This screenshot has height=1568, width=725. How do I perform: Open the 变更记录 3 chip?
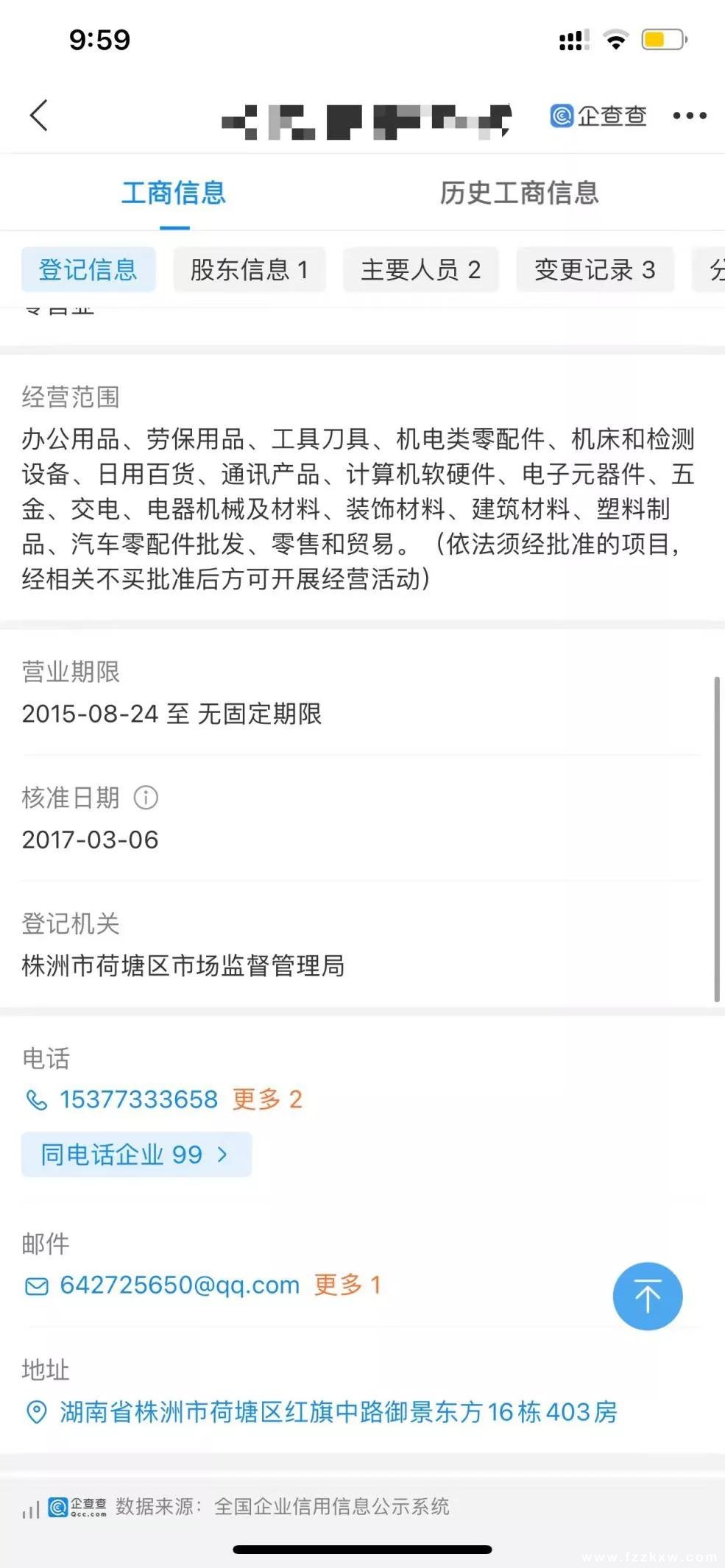coord(595,269)
